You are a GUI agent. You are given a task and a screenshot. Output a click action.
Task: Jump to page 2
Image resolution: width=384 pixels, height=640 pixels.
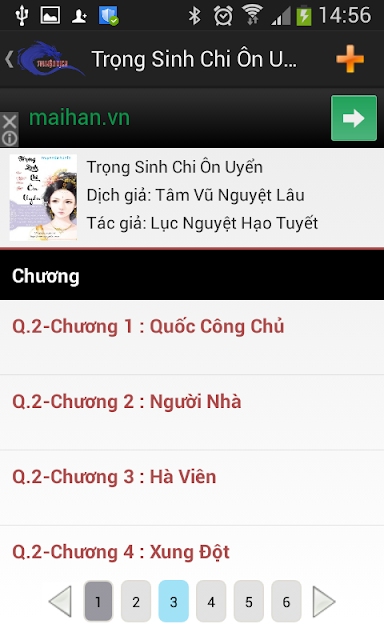pos(136,601)
